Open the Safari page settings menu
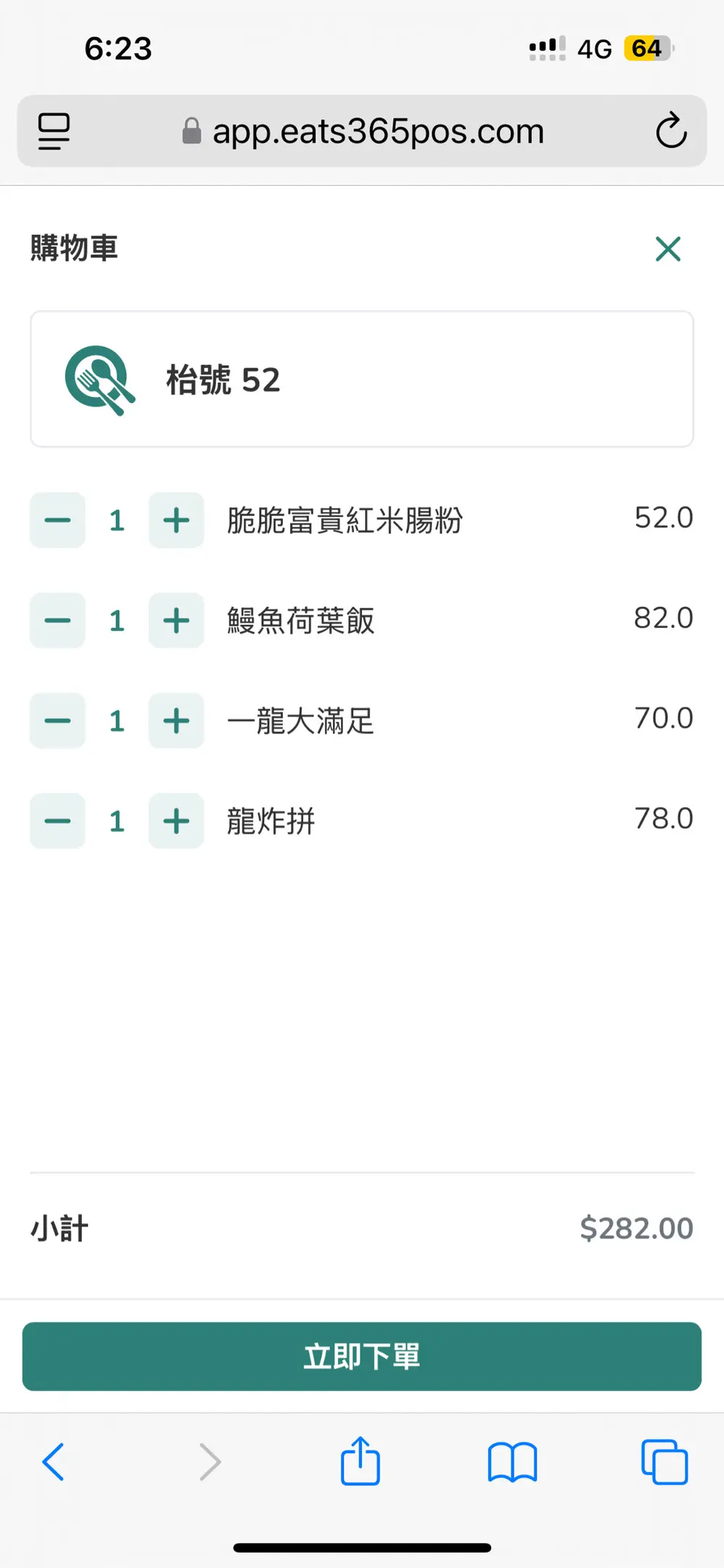This screenshot has width=724, height=1568. pyautogui.click(x=54, y=131)
